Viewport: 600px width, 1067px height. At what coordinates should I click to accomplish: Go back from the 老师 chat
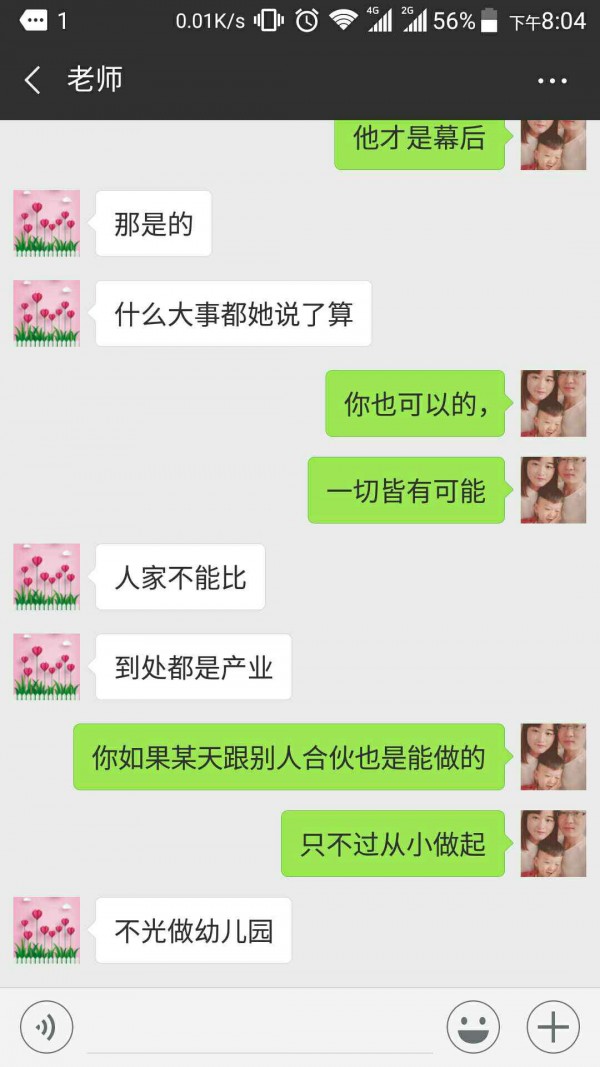(x=33, y=80)
